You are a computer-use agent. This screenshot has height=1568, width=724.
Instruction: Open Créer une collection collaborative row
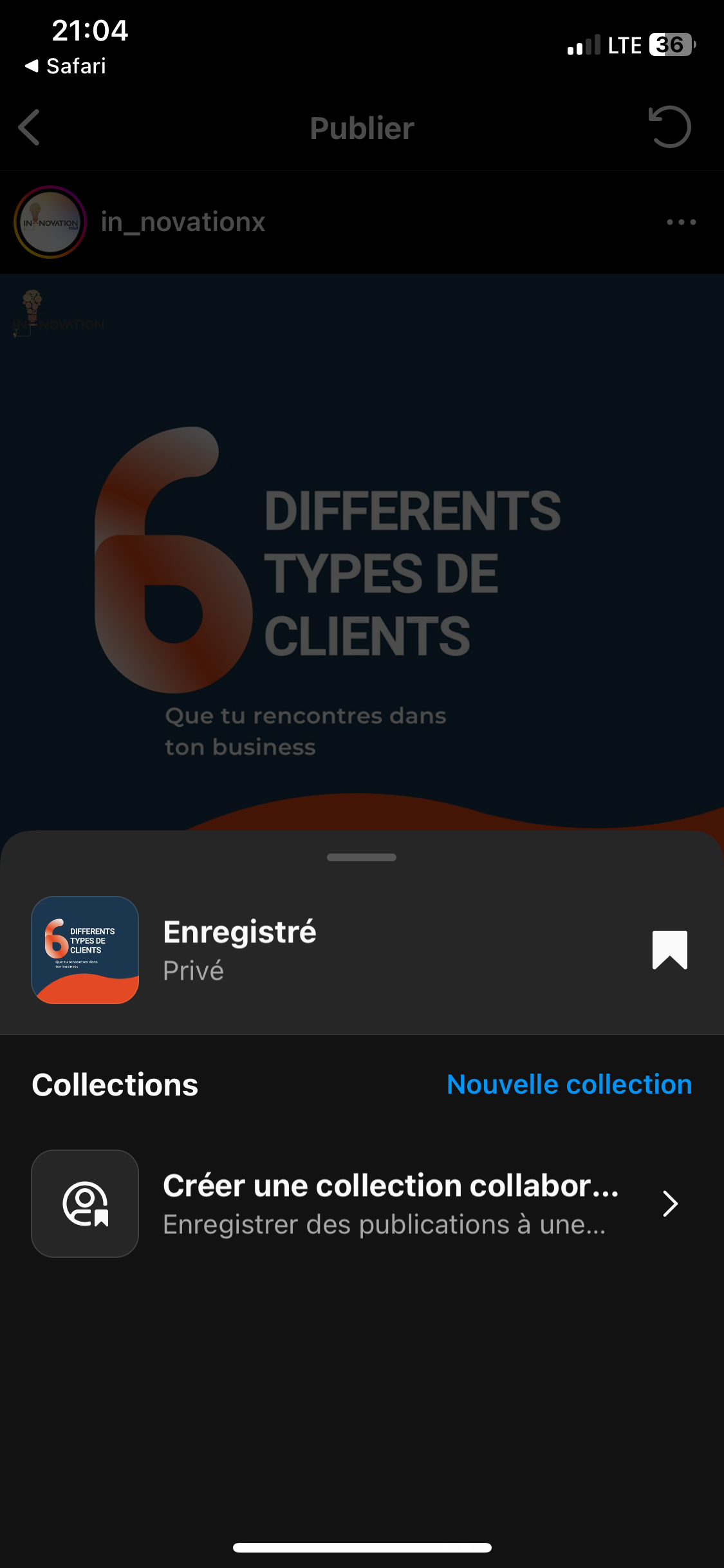point(362,1204)
